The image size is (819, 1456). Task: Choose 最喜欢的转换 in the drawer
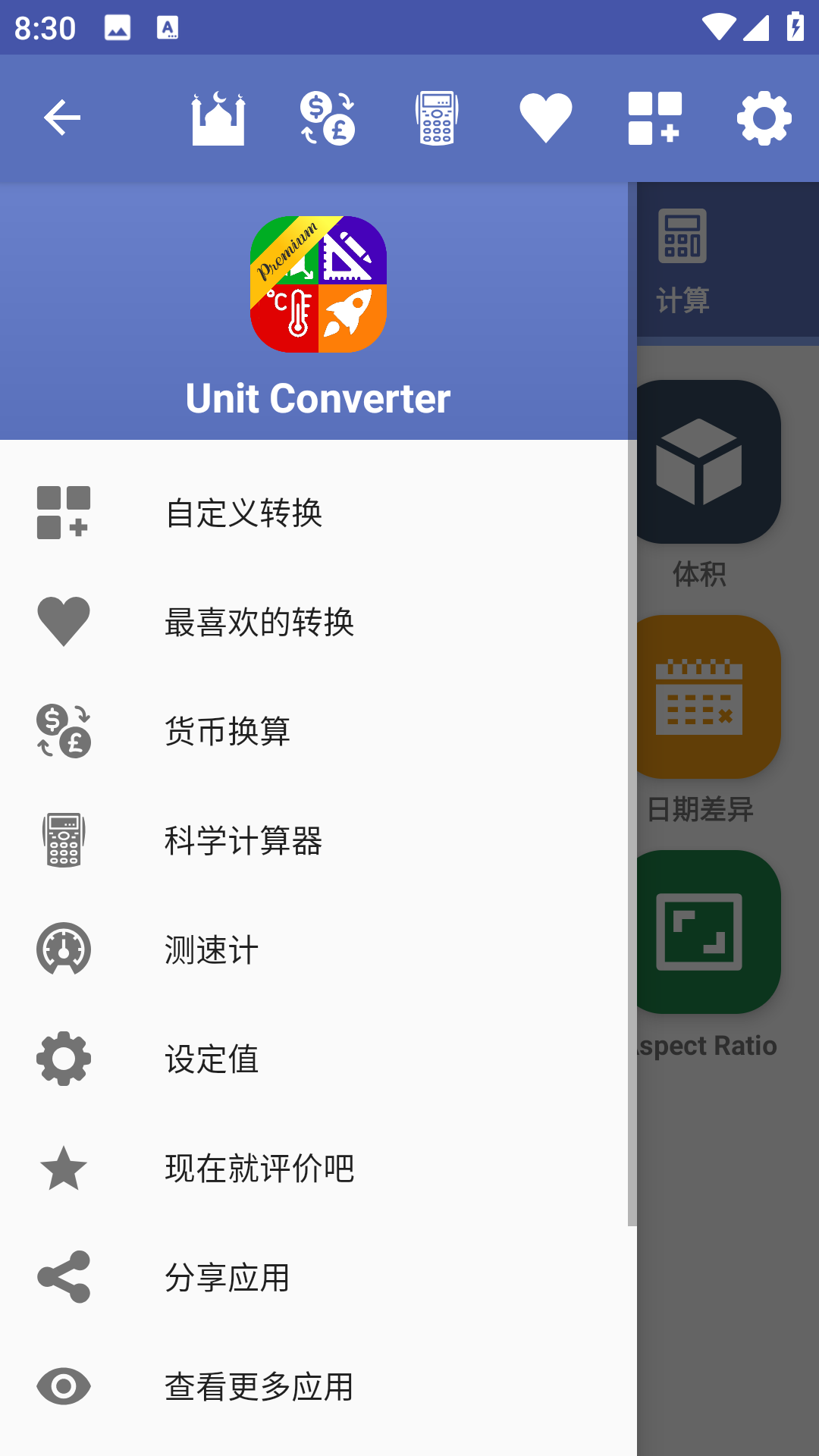259,622
